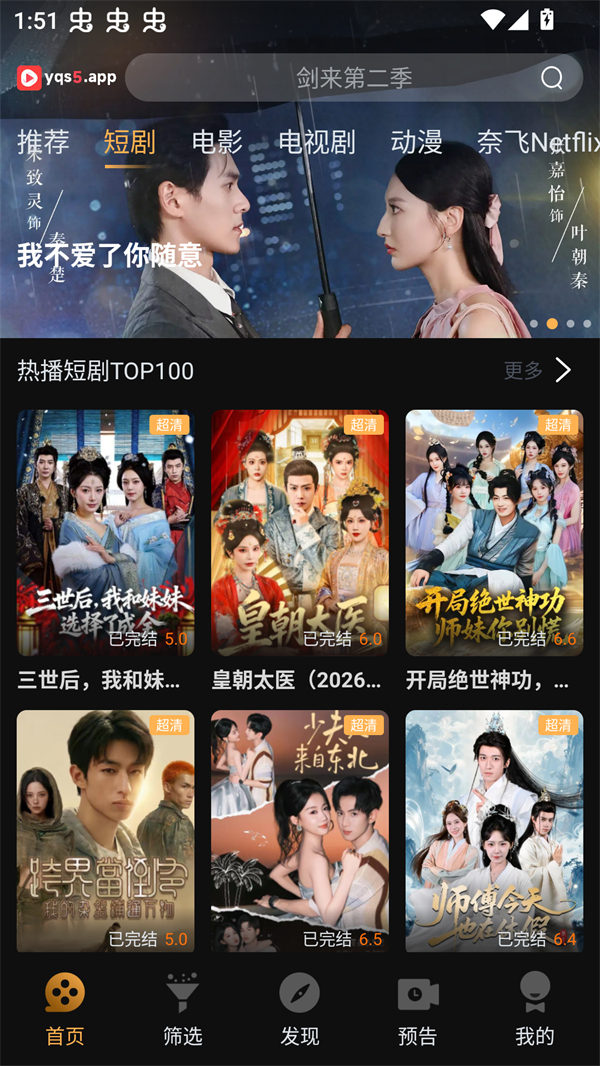This screenshot has width=600, height=1066.
Task: Tap the search magnifier icon
Action: [x=552, y=78]
